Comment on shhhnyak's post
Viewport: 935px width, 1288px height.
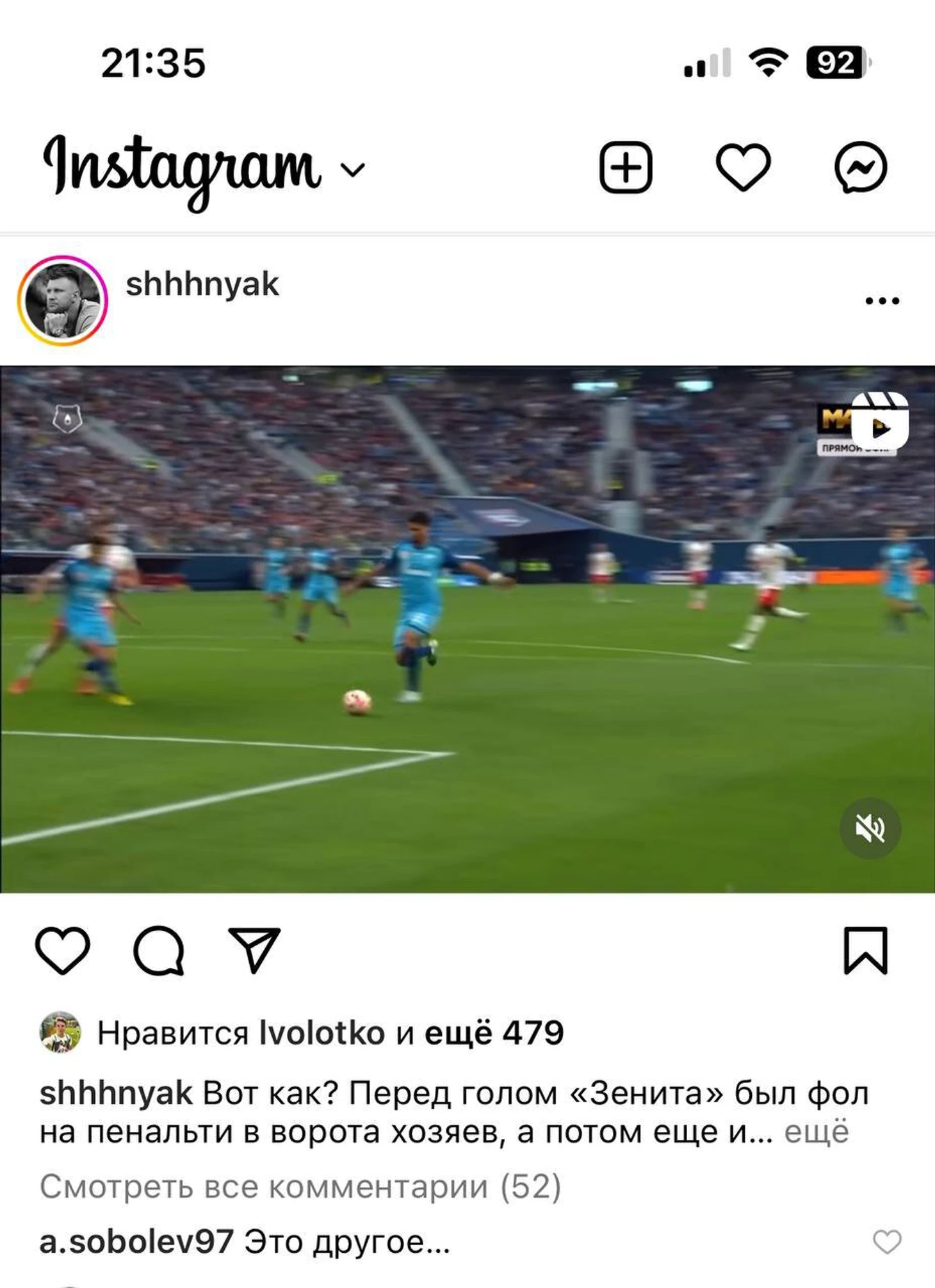pos(159,951)
